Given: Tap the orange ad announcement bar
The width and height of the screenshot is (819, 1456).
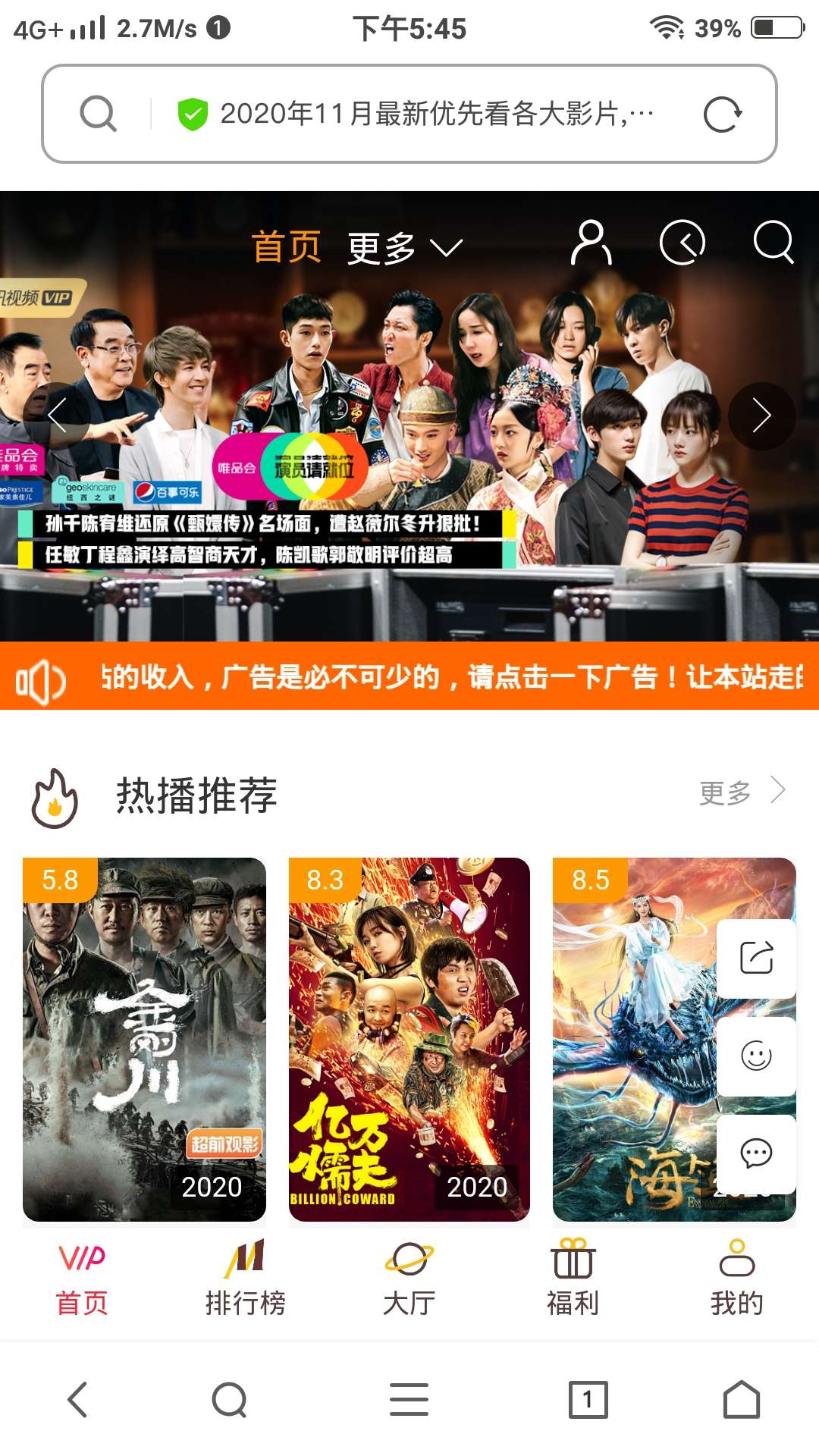Looking at the screenshot, I should [409, 676].
